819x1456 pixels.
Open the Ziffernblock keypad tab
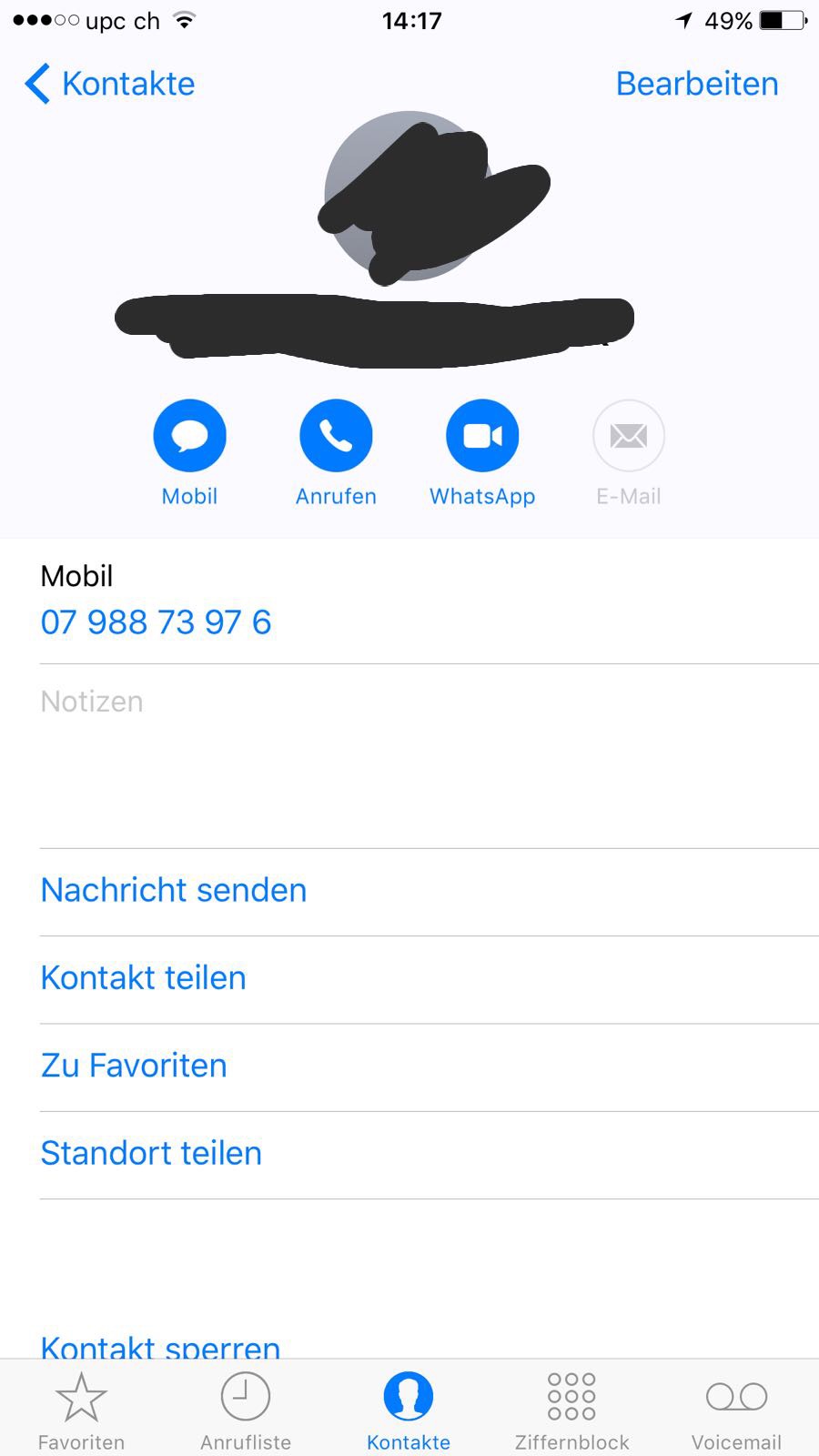(x=571, y=1411)
